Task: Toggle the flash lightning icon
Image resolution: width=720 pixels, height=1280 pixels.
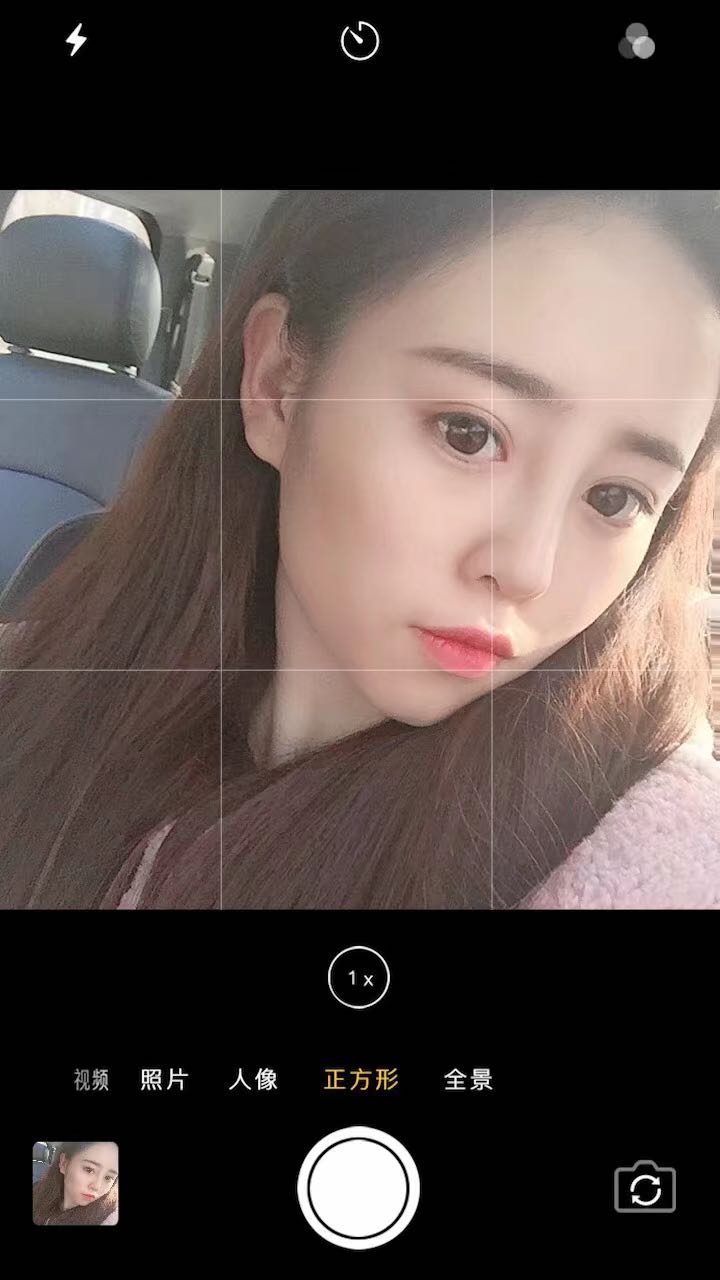Action: tap(76, 40)
